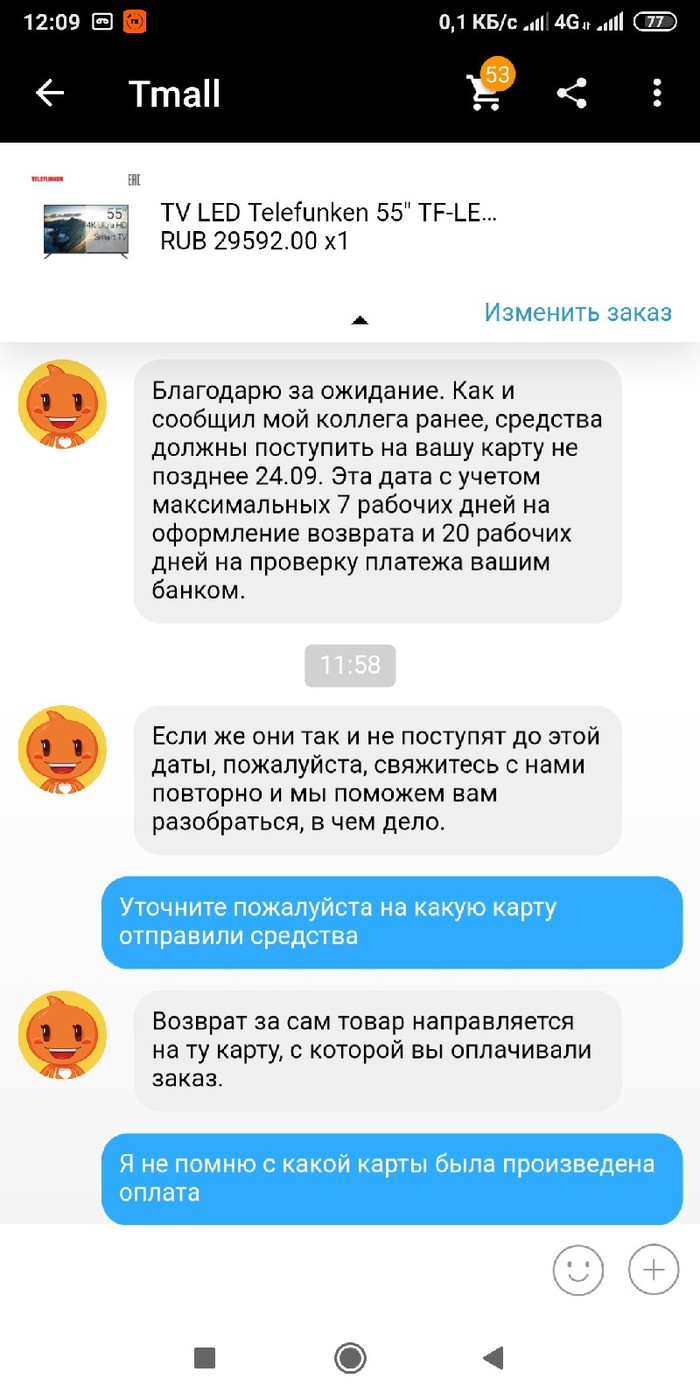The height and width of the screenshot is (1400, 700).
Task: Share this Tmall conversation
Action: click(571, 94)
